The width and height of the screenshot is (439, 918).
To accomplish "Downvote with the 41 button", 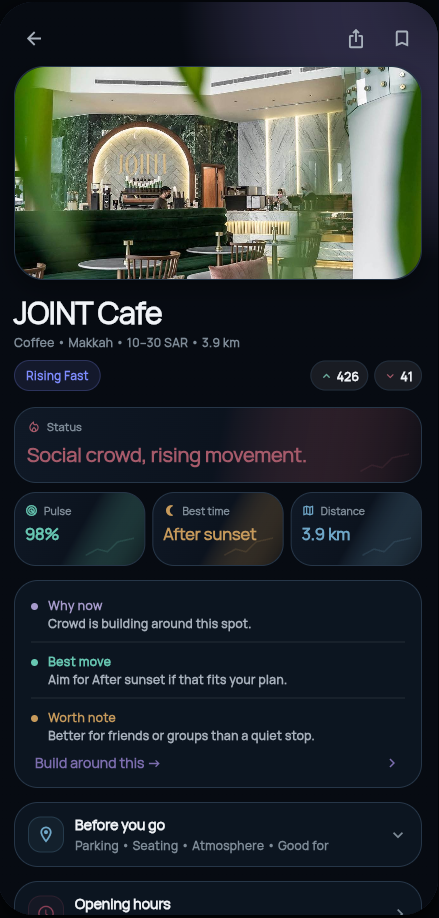I will tap(398, 376).
